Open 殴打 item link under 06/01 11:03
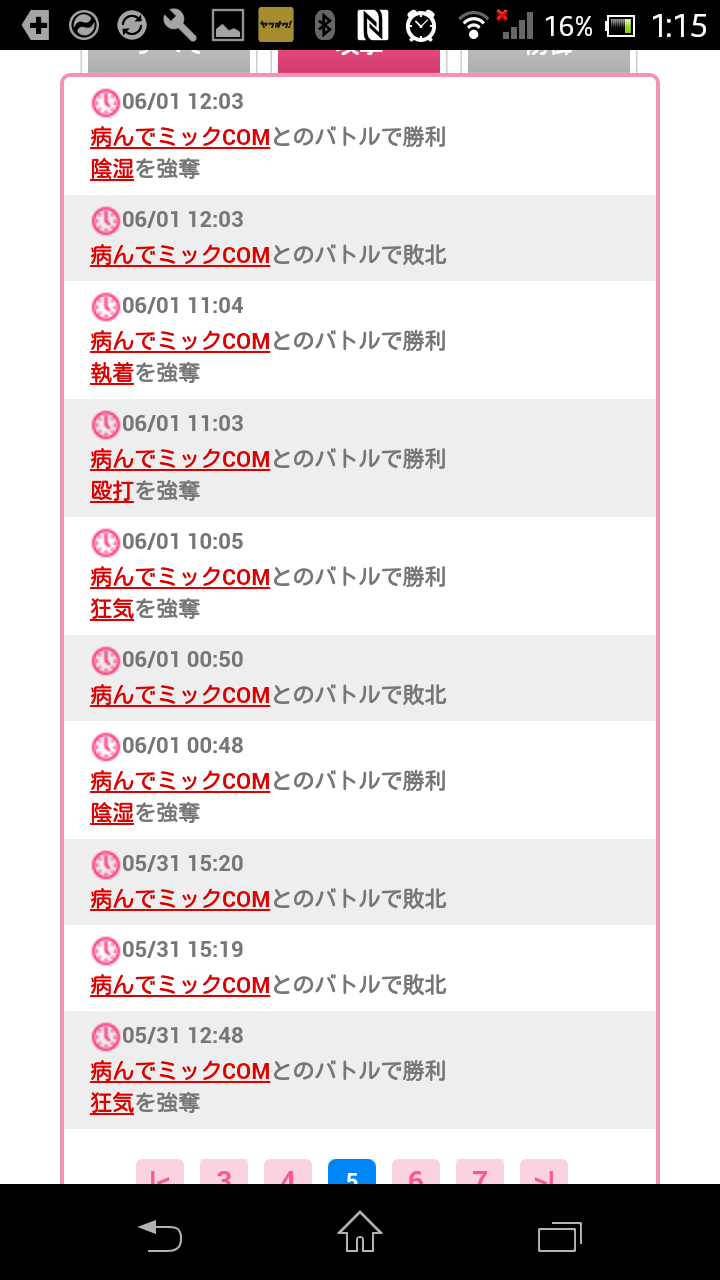Viewport: 720px width, 1280px height. point(112,491)
